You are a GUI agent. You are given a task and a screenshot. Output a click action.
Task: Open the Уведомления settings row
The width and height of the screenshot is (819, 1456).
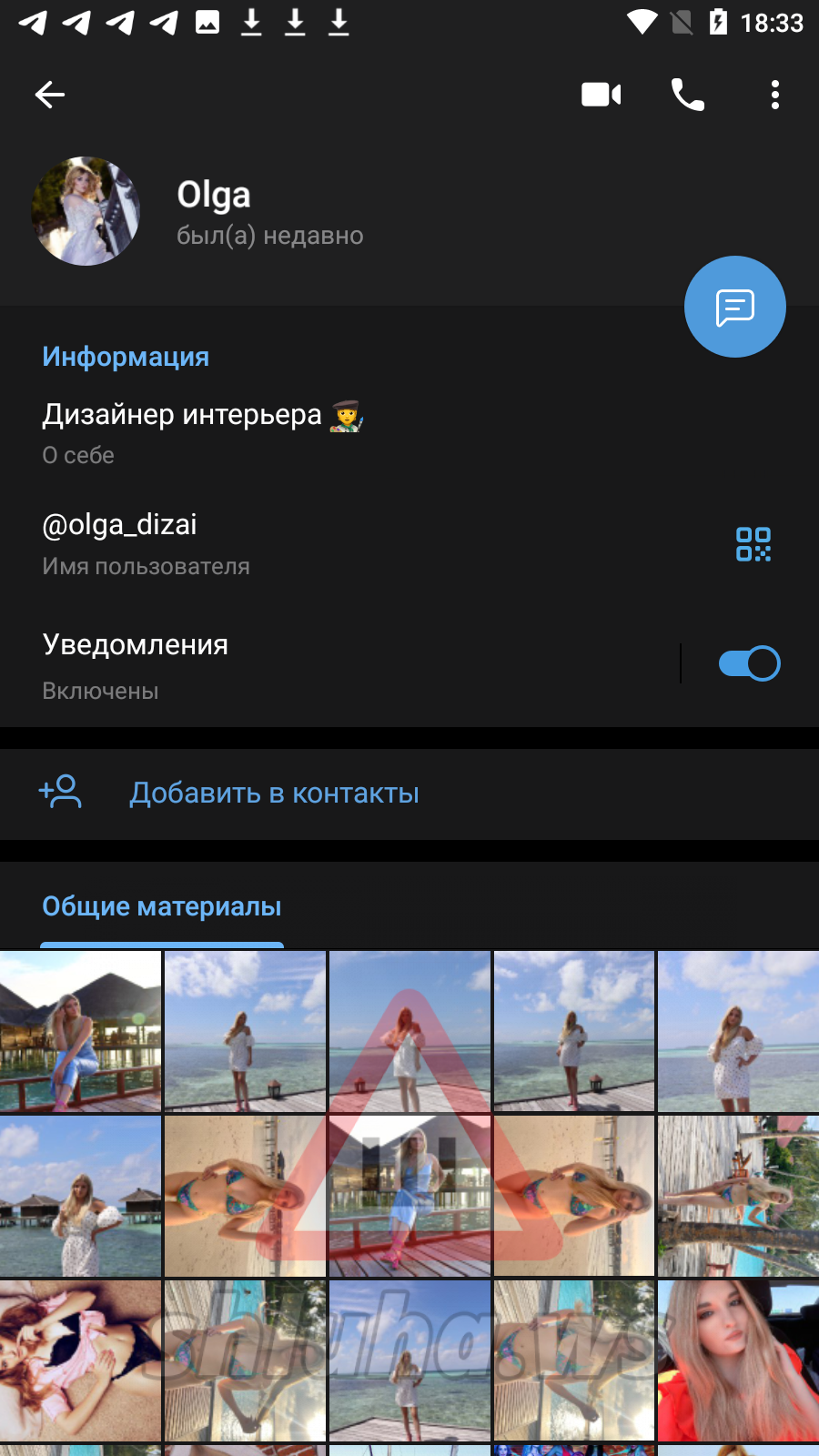pos(273,664)
